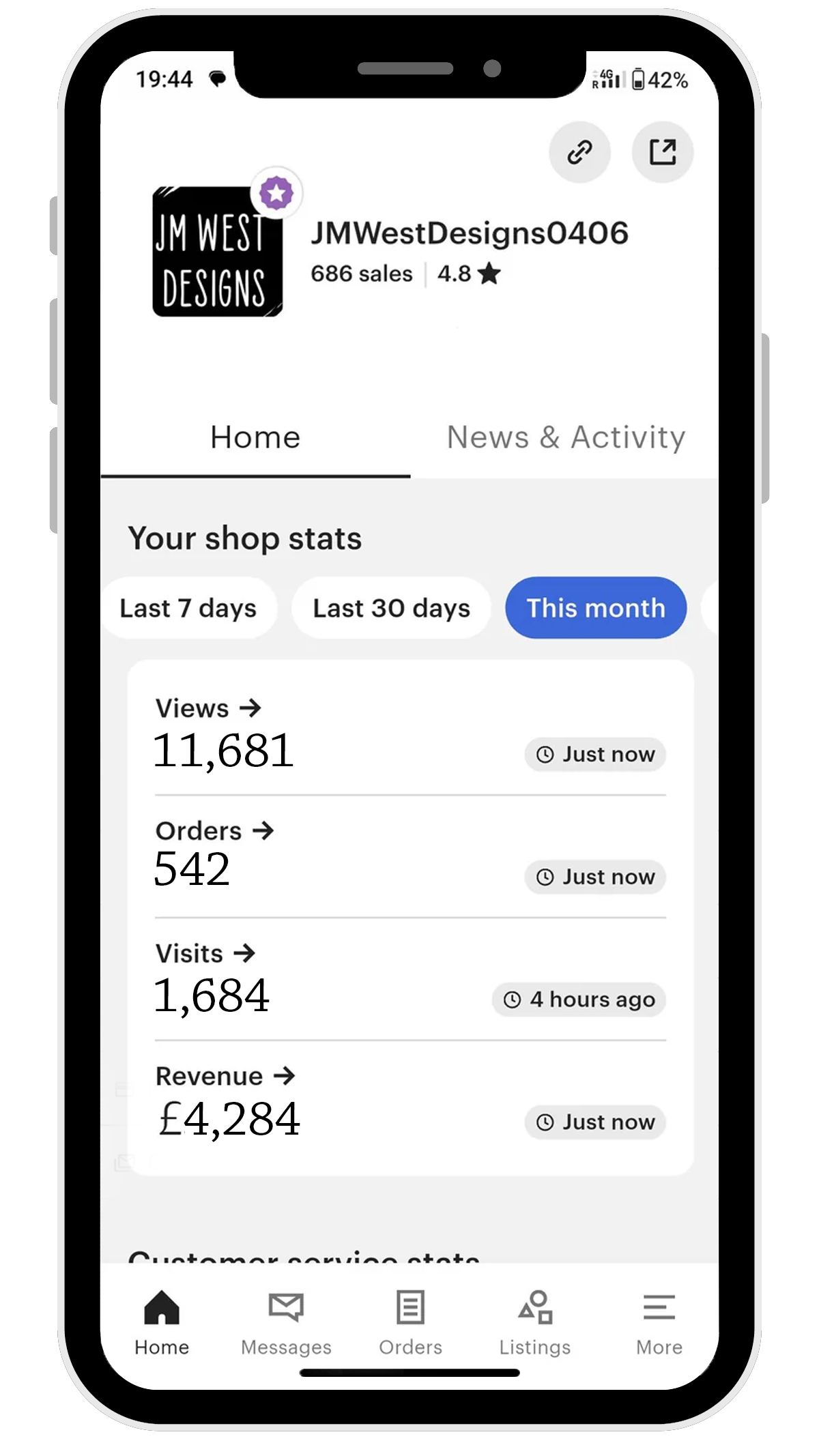Open the Revenue stats row
The width and height of the screenshot is (819, 1456).
click(225, 1077)
